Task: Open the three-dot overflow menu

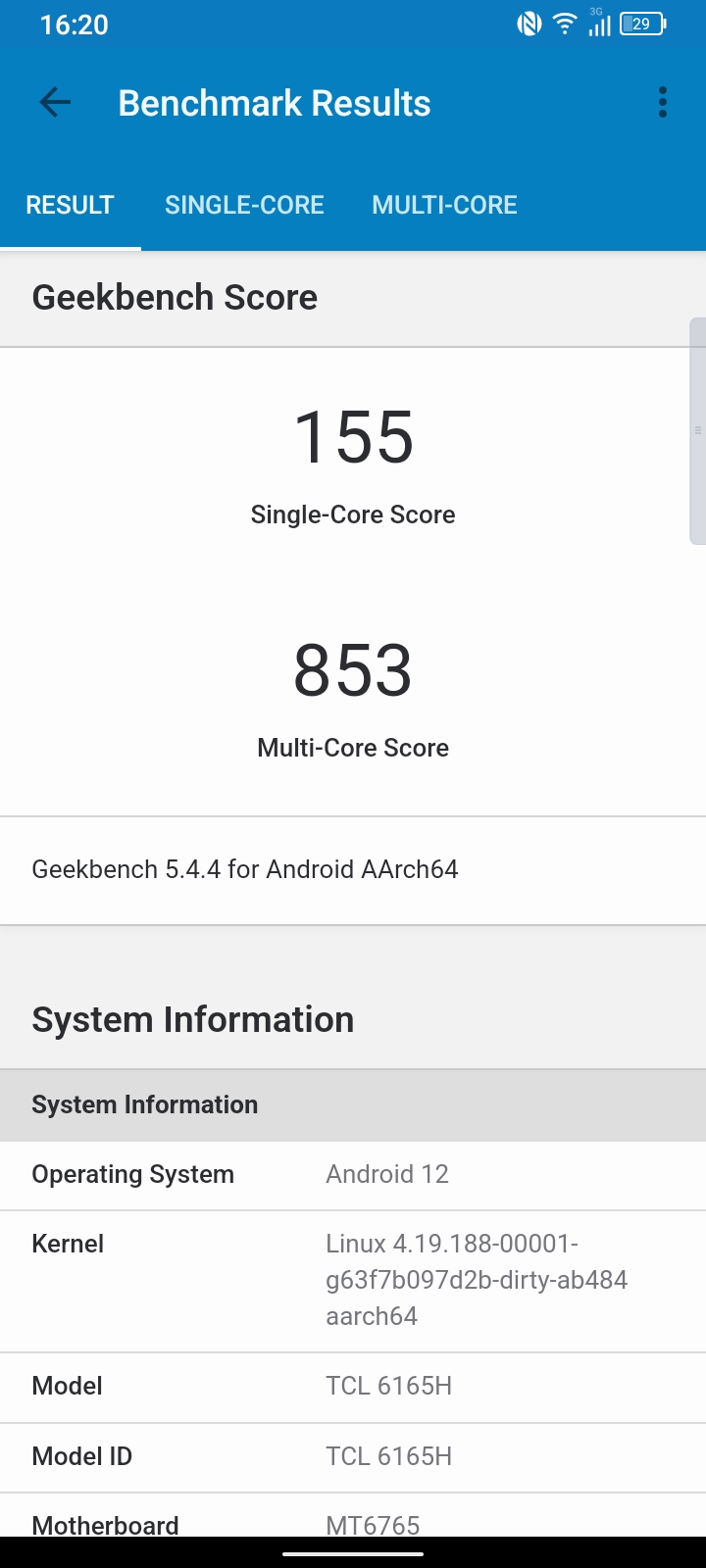Action: tap(663, 102)
